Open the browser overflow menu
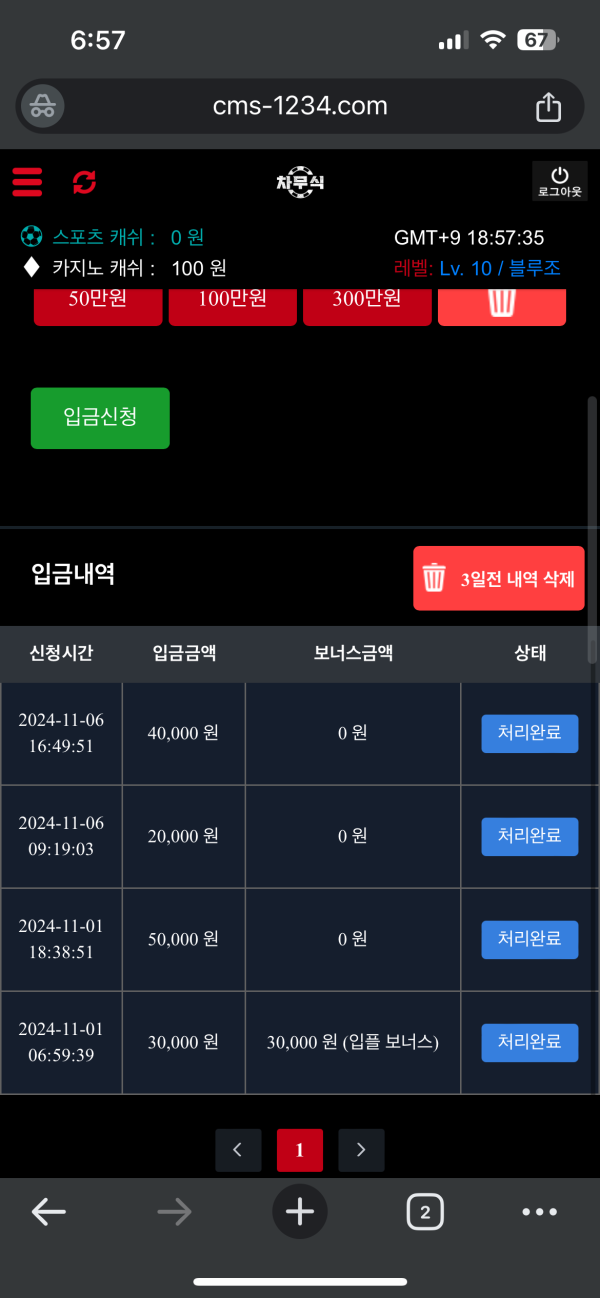 point(540,1212)
